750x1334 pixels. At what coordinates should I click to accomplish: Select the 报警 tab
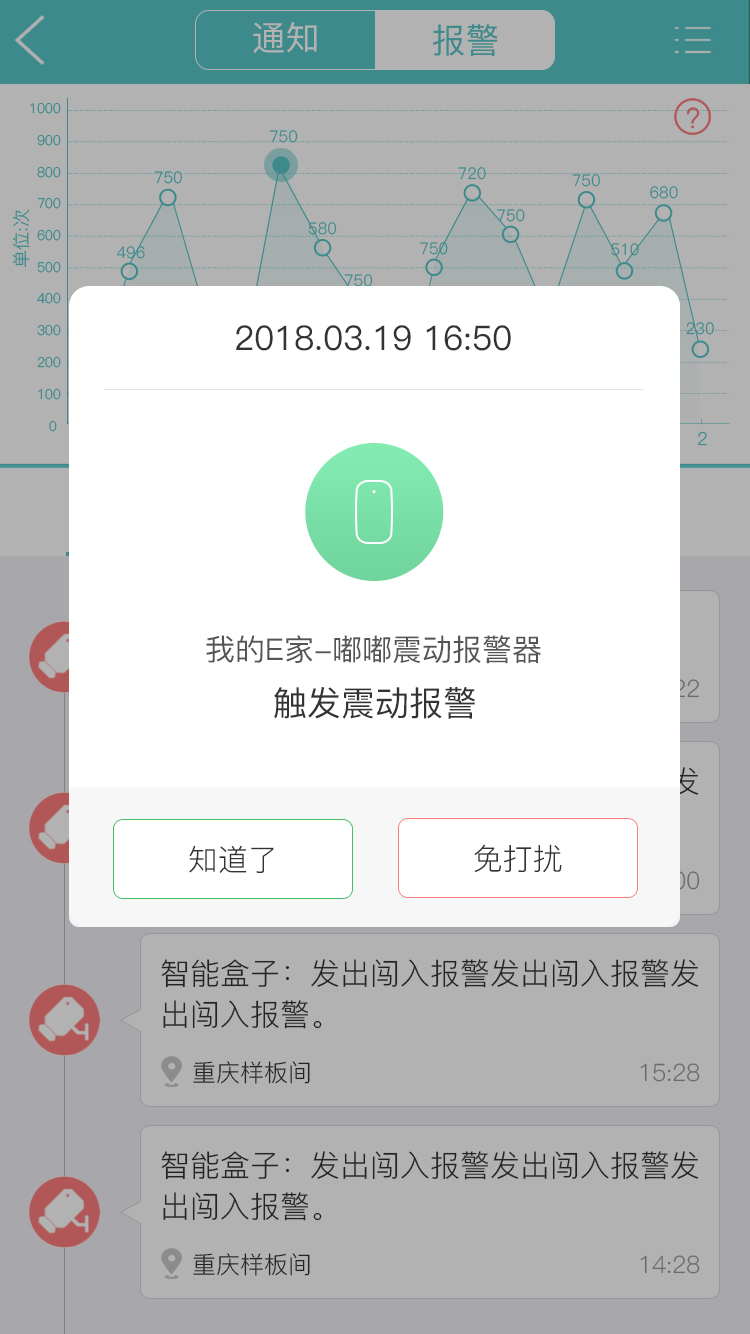pos(465,40)
